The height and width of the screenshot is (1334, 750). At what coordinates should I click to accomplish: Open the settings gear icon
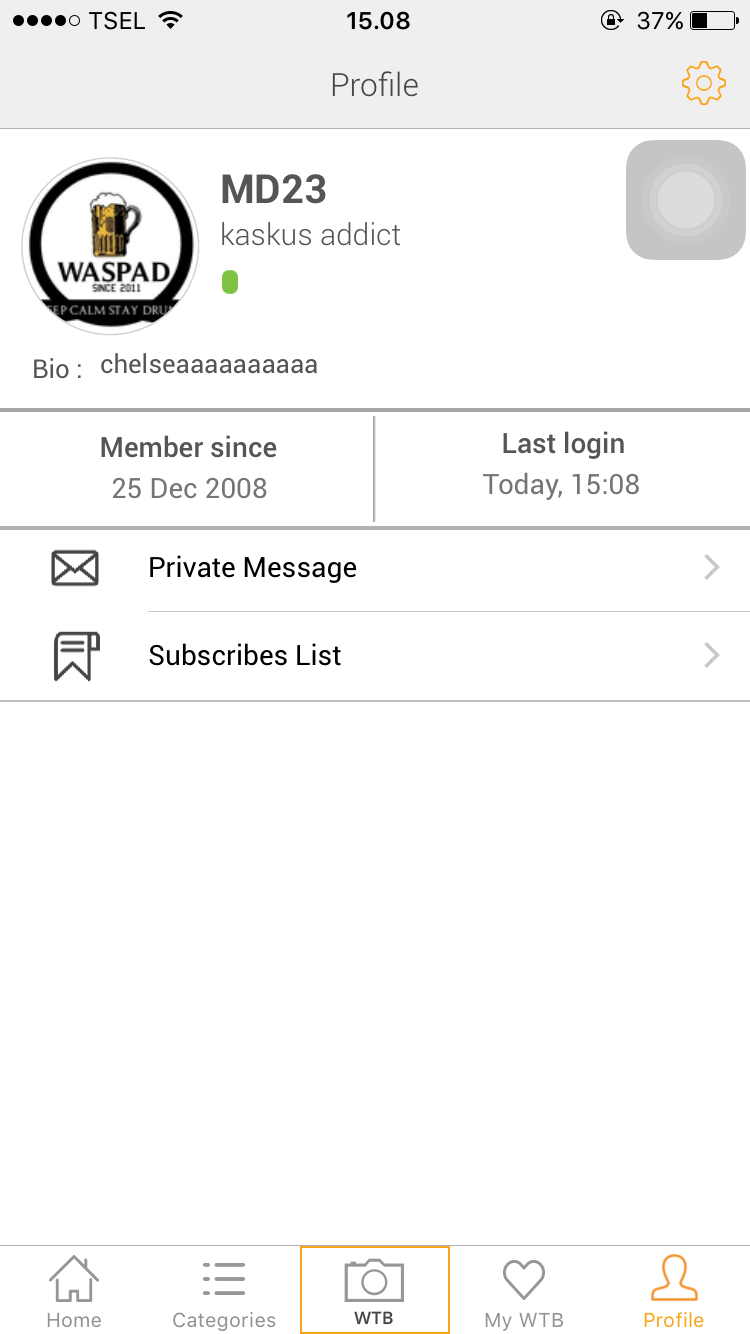(703, 84)
